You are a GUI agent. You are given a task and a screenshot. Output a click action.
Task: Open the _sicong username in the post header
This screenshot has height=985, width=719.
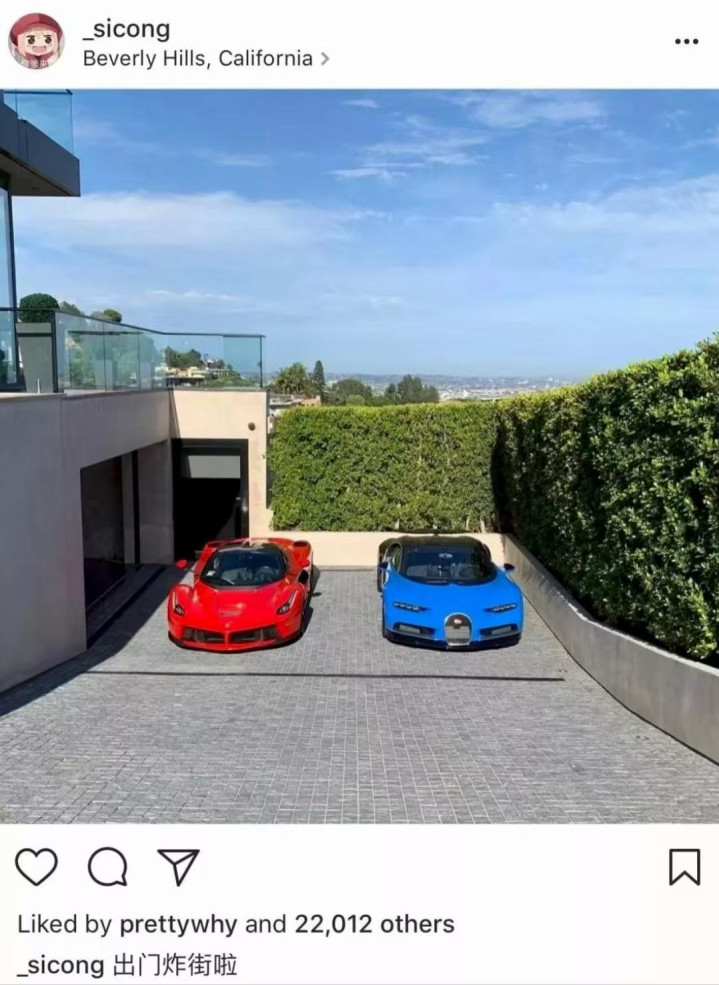click(126, 29)
